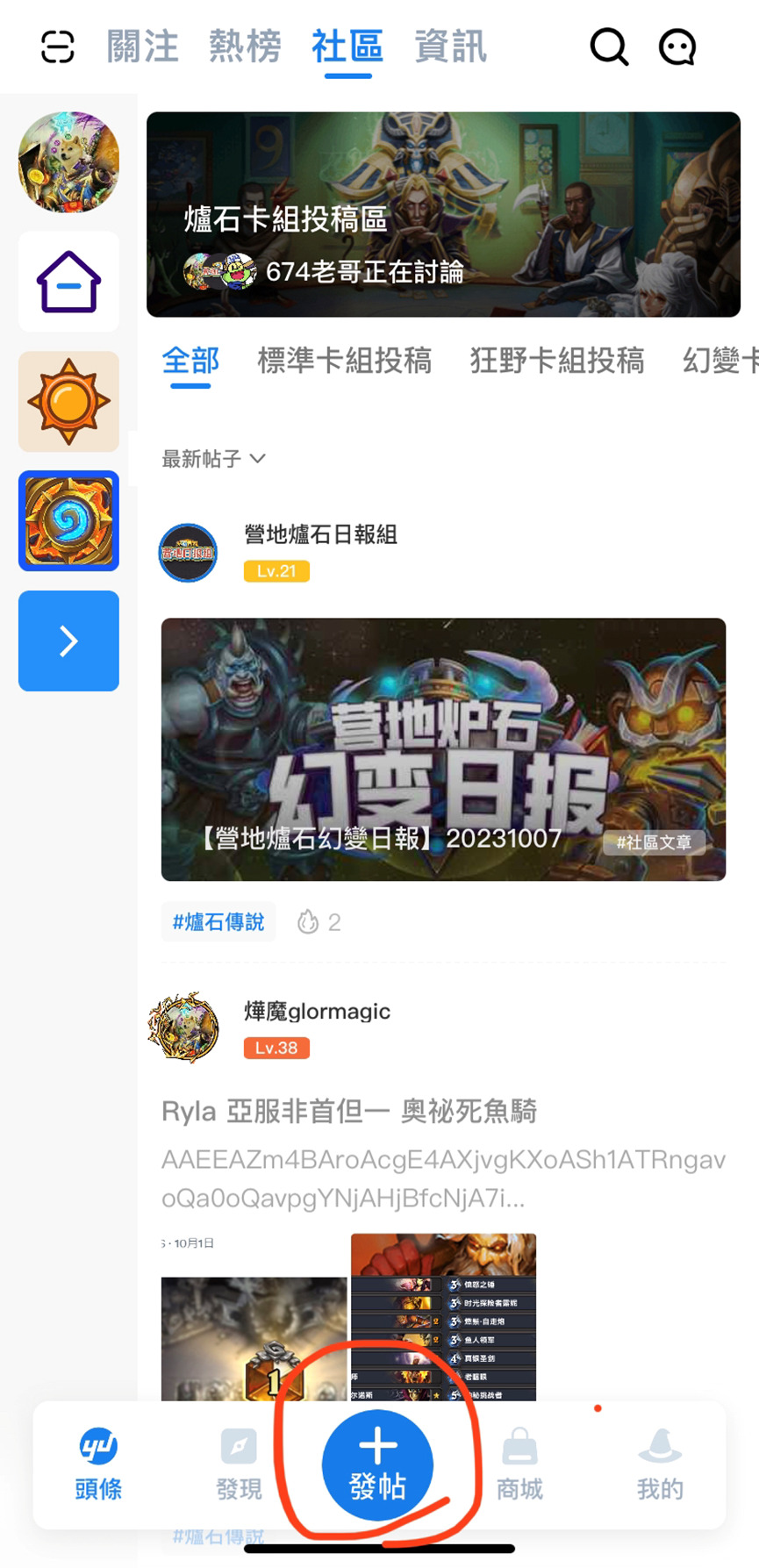Viewport: 759px width, 1568px height.
Task: Select the 狂野卡組投稿 category tab
Action: tap(556, 361)
